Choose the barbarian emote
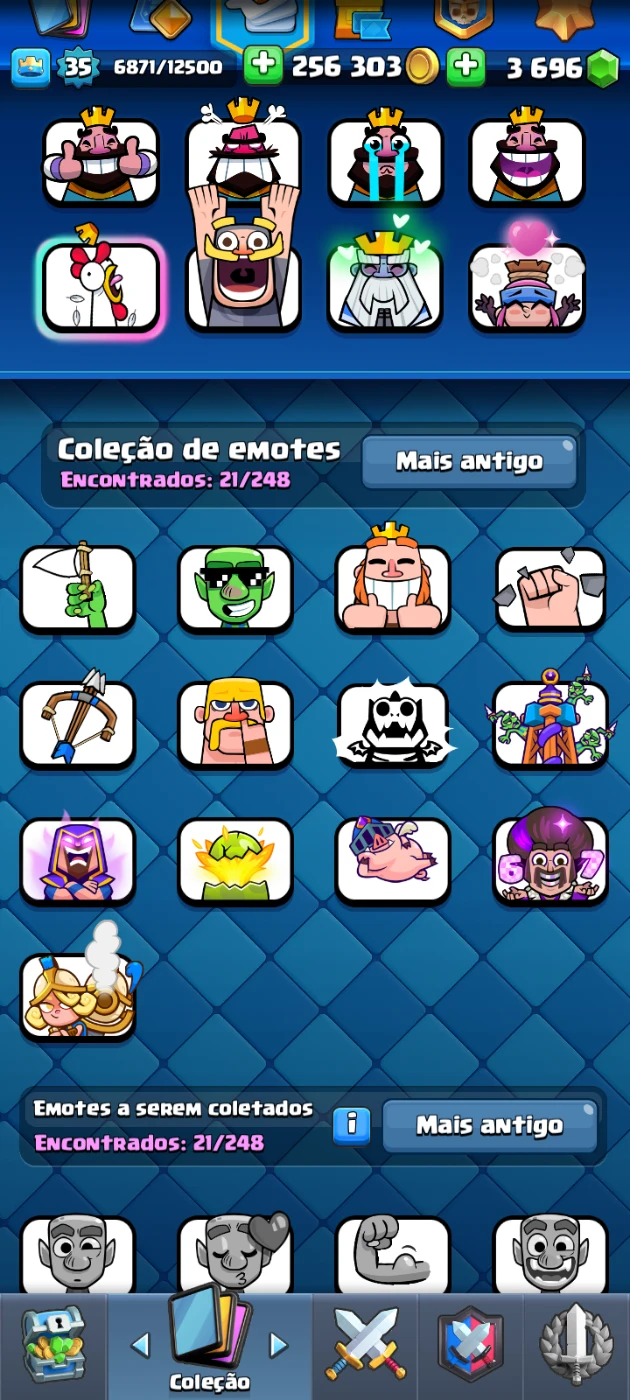Viewport: 630px width, 1400px height. (x=235, y=724)
